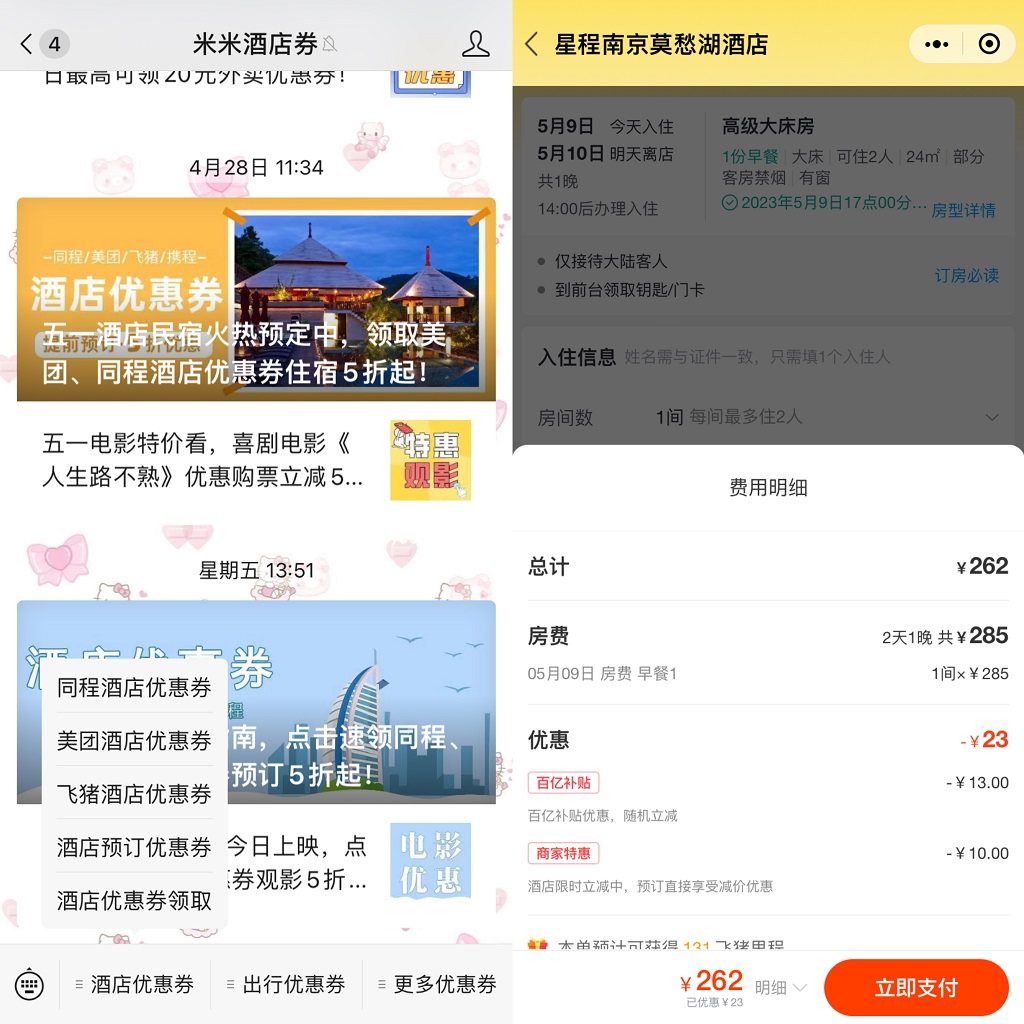Open the 订房必读 booking notes
The height and width of the screenshot is (1024, 1024).
tap(966, 275)
